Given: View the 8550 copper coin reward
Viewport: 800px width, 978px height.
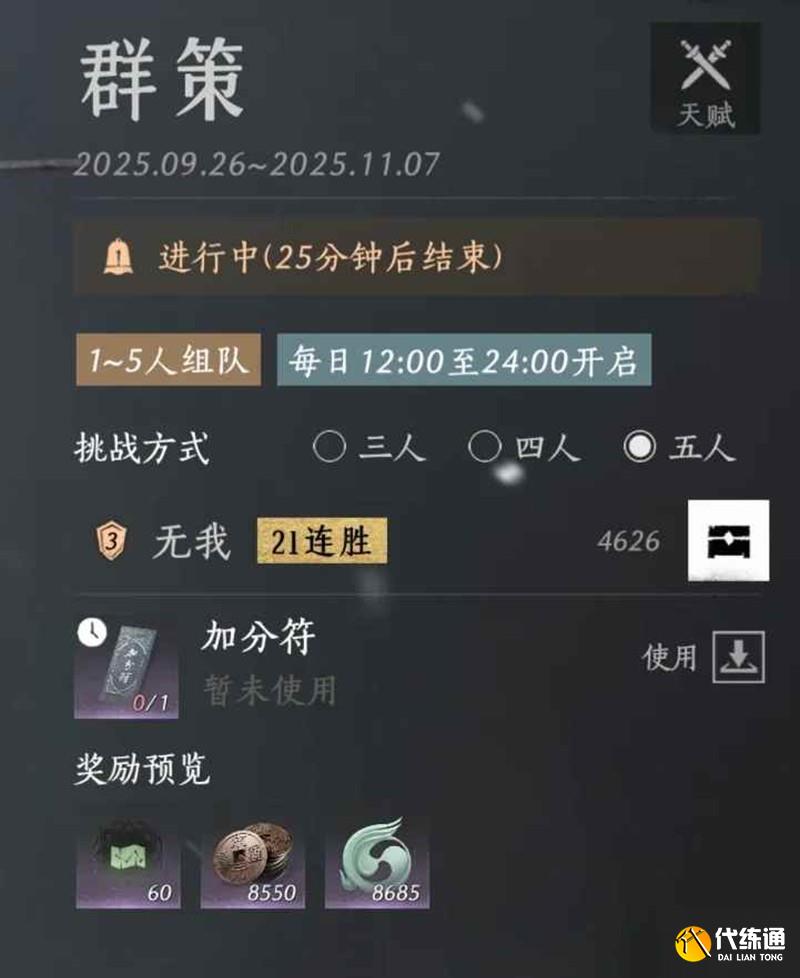Looking at the screenshot, I should pos(252,861).
